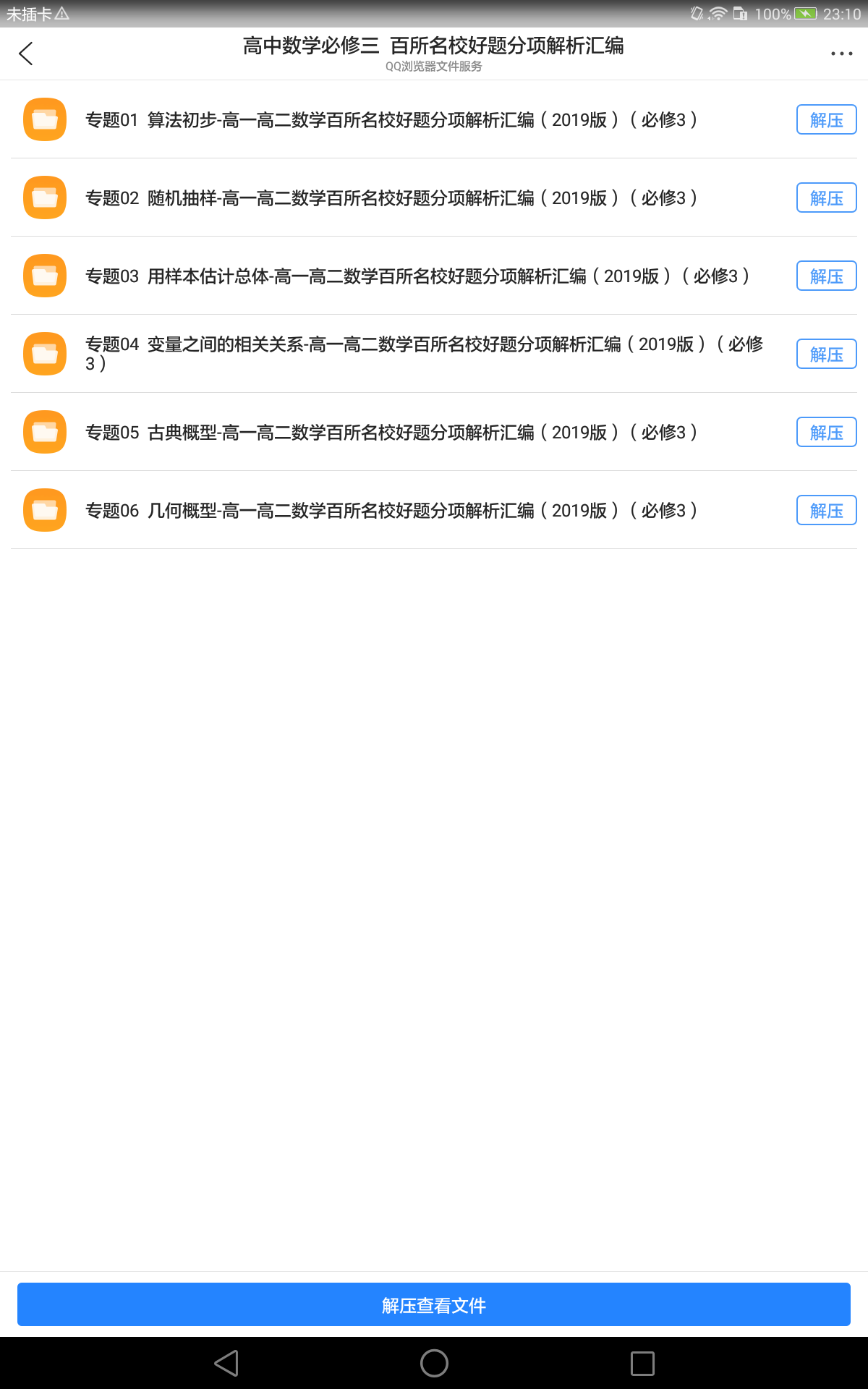The height and width of the screenshot is (1389, 868).
Task: Tap 解压 for 专题03 用样本估计总体
Action: pyautogui.click(x=826, y=276)
